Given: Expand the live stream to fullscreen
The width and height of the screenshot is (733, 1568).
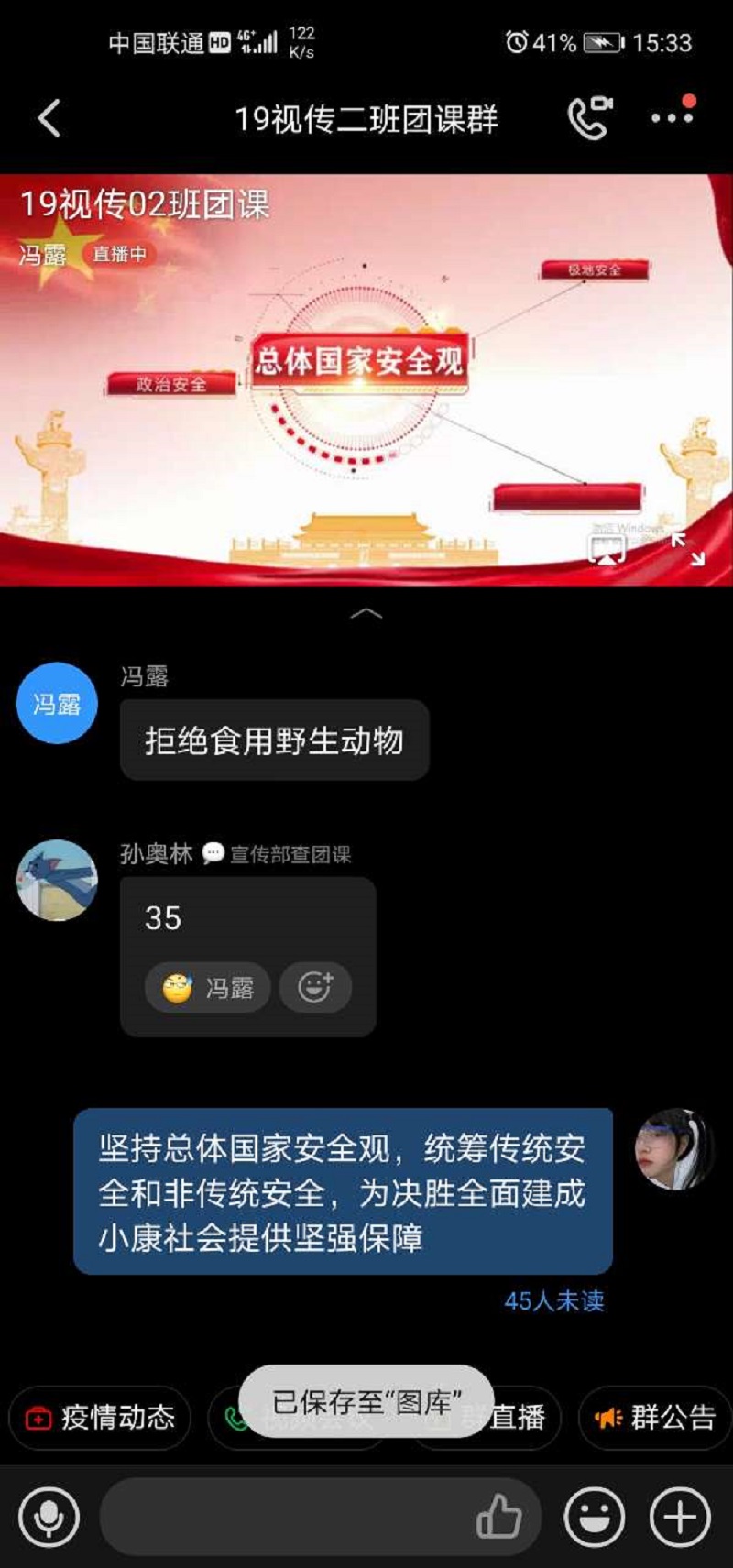Looking at the screenshot, I should point(687,549).
